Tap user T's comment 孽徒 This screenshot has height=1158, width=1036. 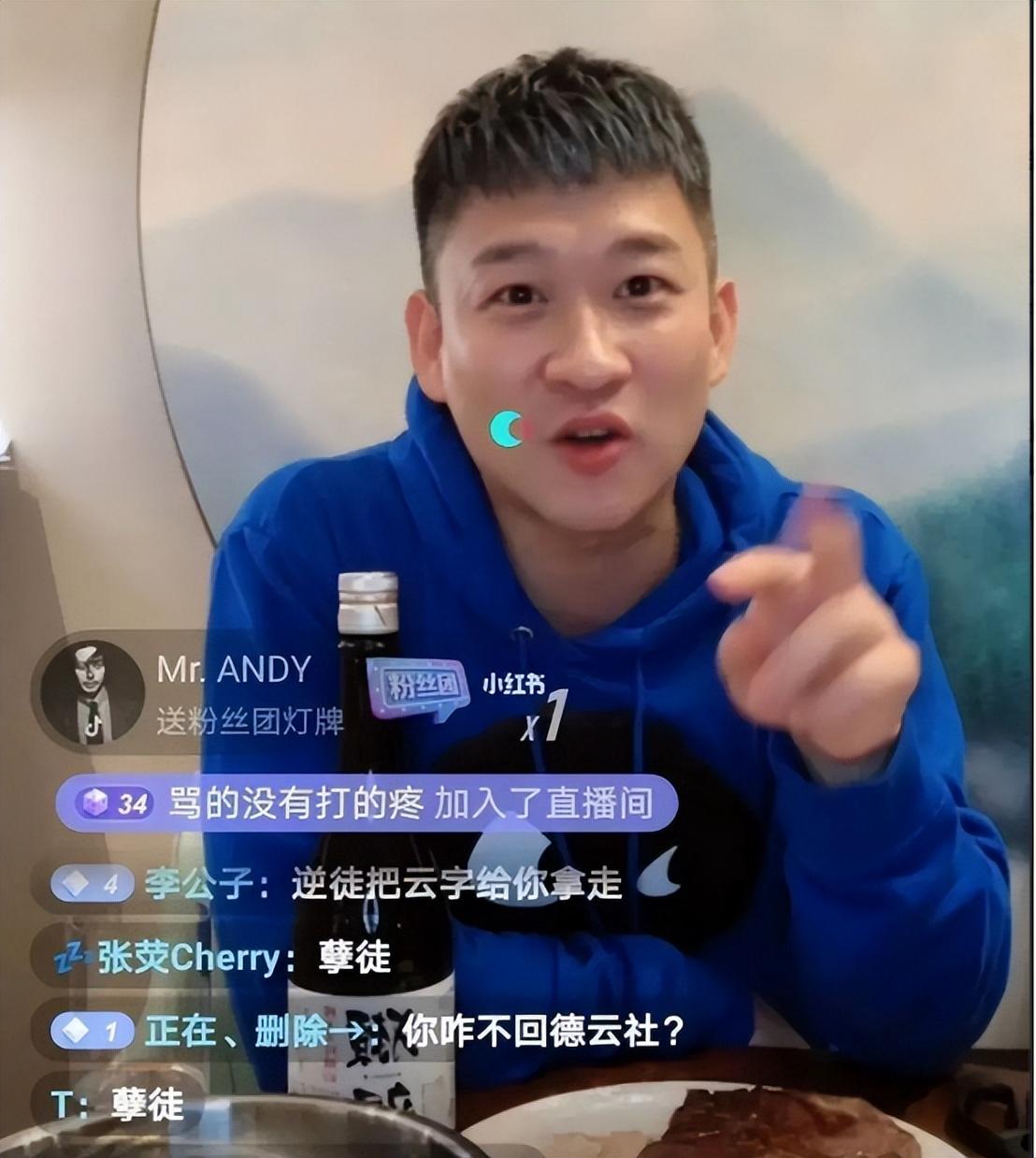118,1105
